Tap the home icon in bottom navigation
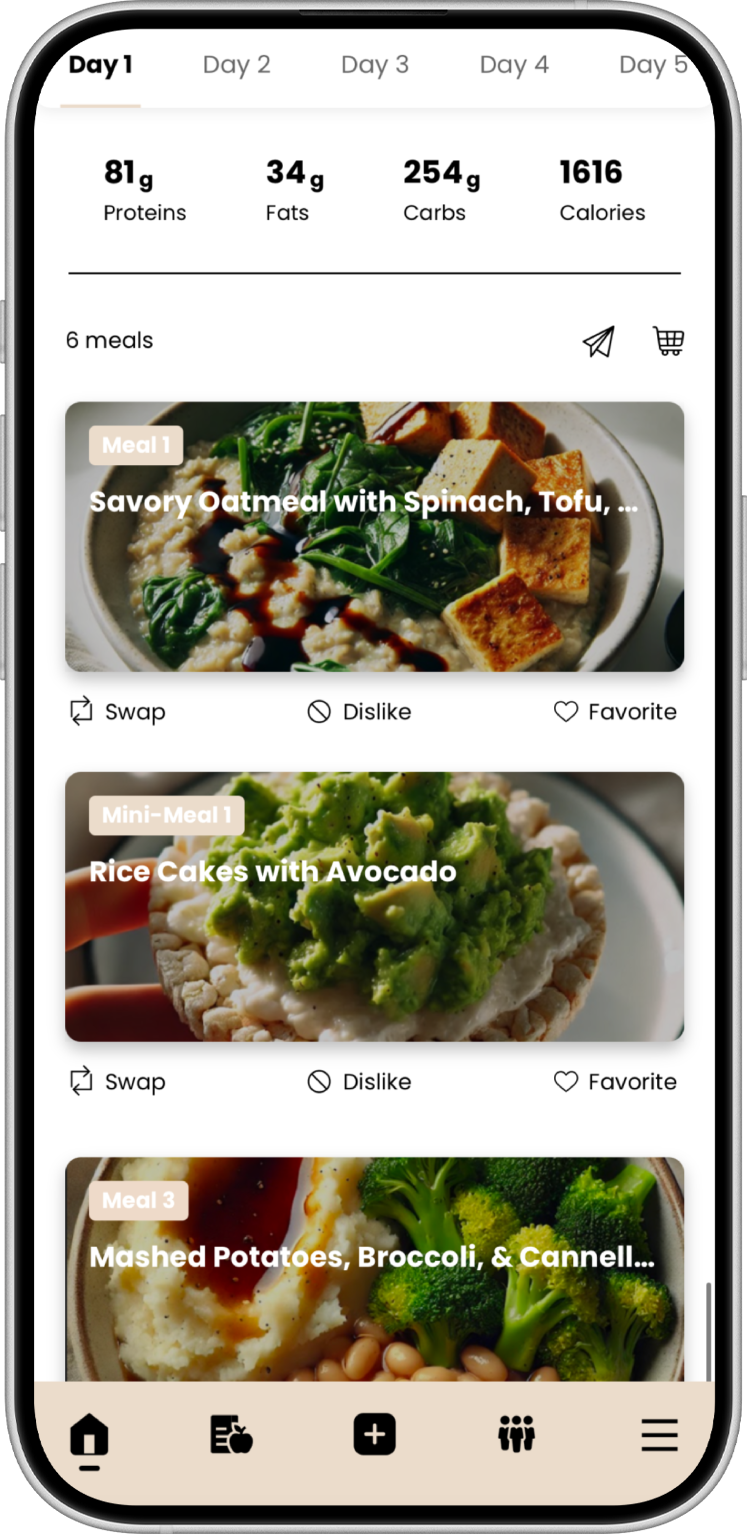 [x=89, y=1437]
